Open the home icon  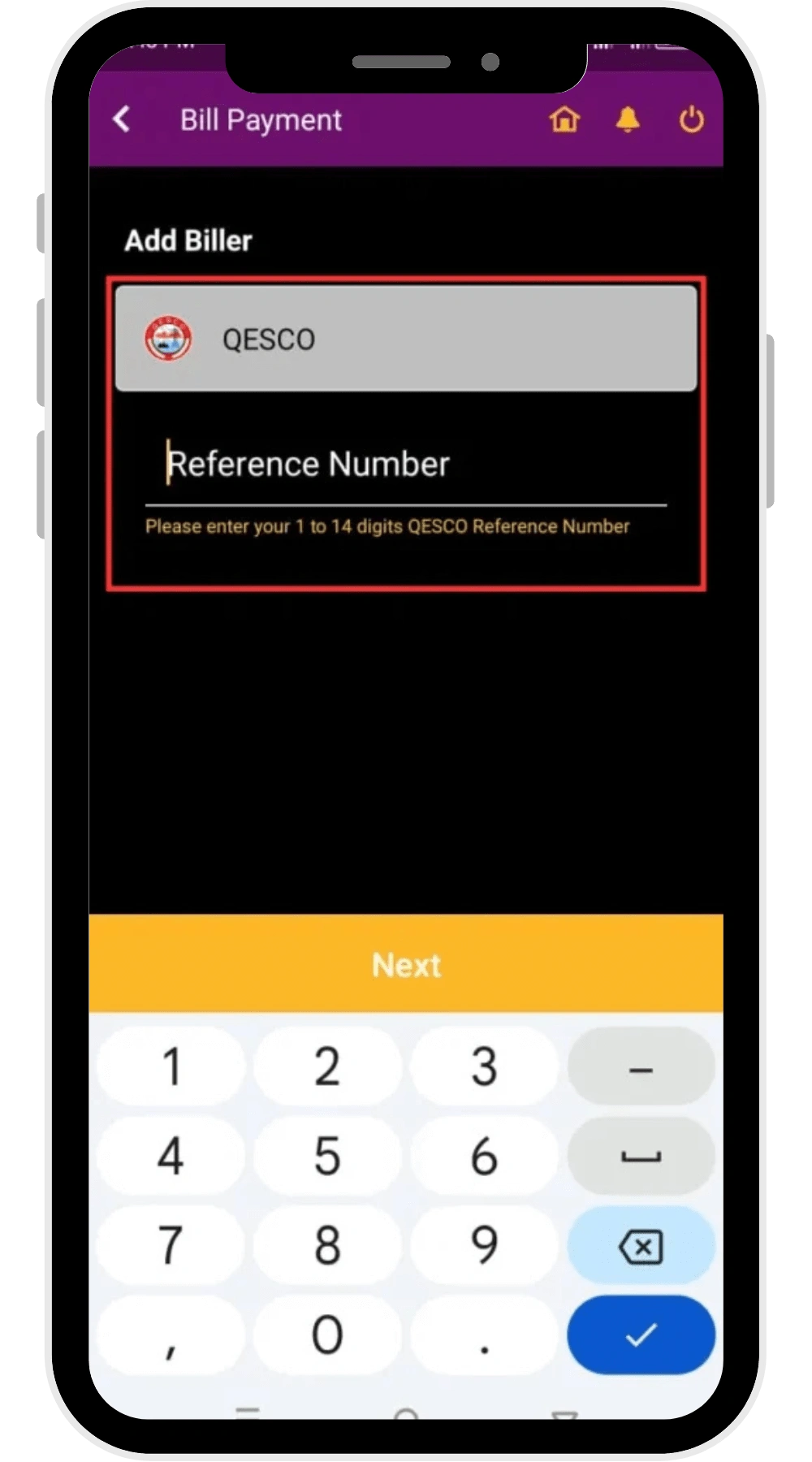pos(564,119)
